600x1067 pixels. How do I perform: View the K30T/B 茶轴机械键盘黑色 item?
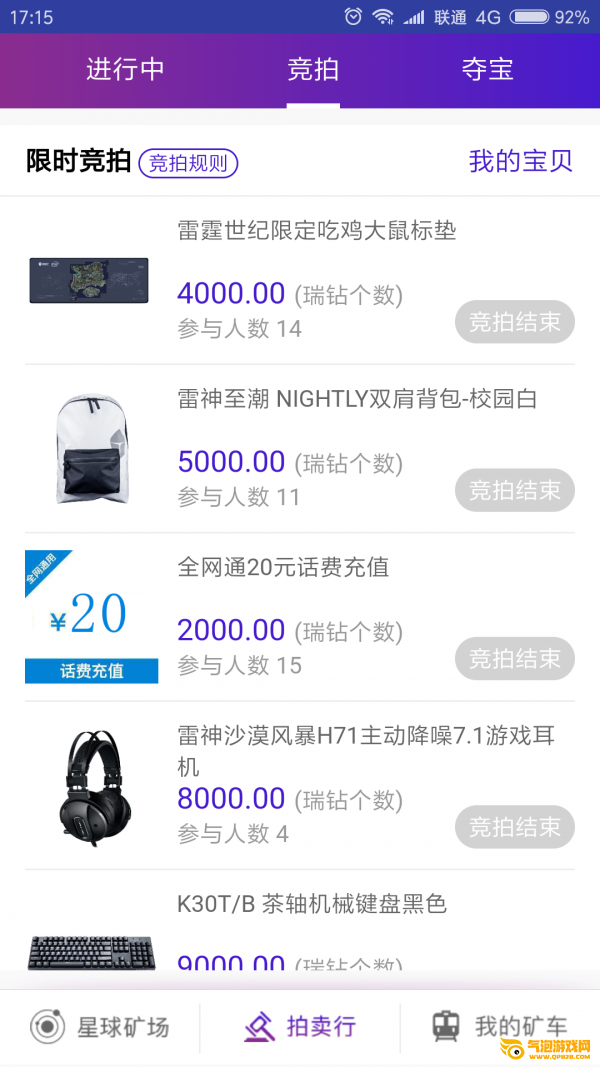point(311,905)
